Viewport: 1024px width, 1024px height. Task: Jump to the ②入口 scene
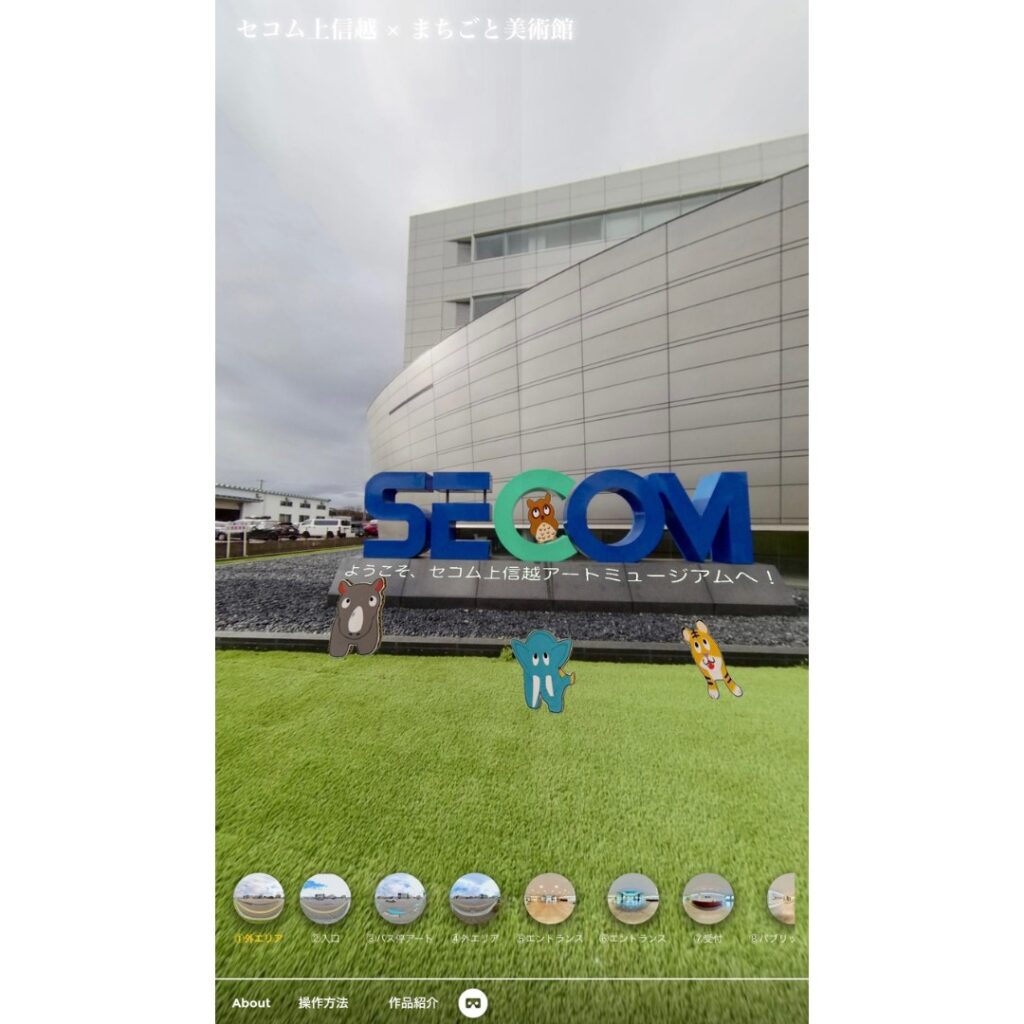325,898
